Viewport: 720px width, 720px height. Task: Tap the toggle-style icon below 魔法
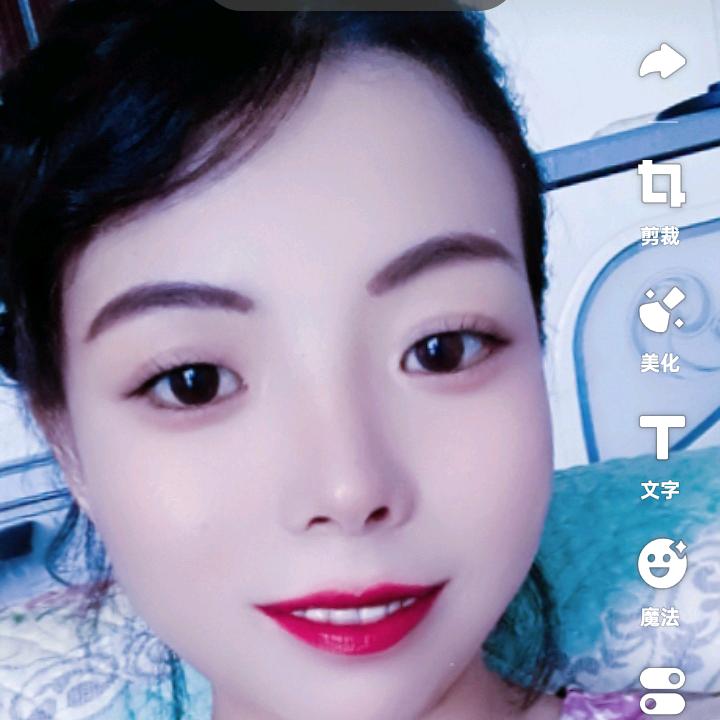(x=661, y=692)
